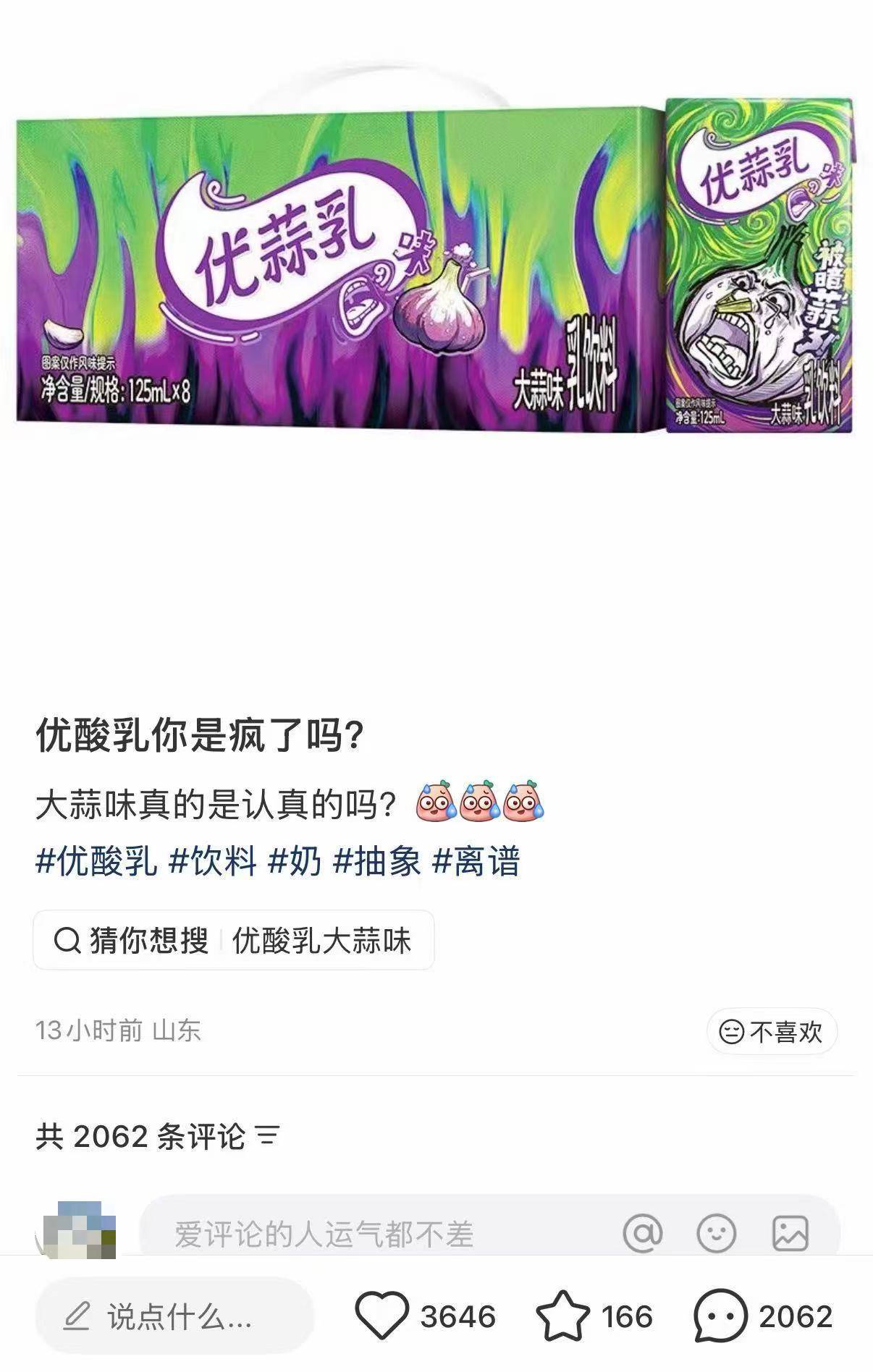This screenshot has width=873, height=1372.
Task: Open the #抽象 hashtag
Action: pos(377,862)
